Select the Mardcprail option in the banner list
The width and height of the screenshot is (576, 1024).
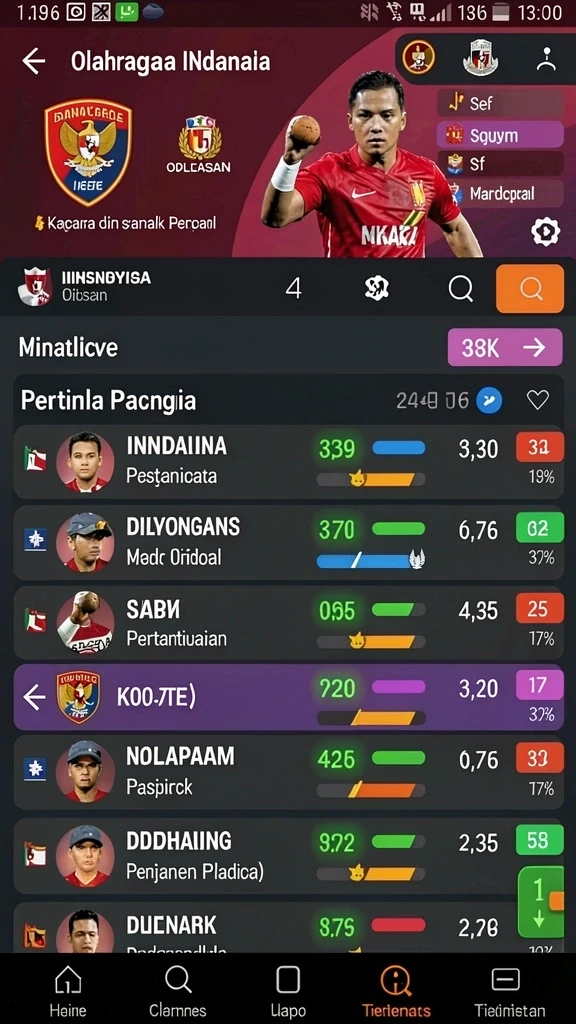tap(500, 193)
